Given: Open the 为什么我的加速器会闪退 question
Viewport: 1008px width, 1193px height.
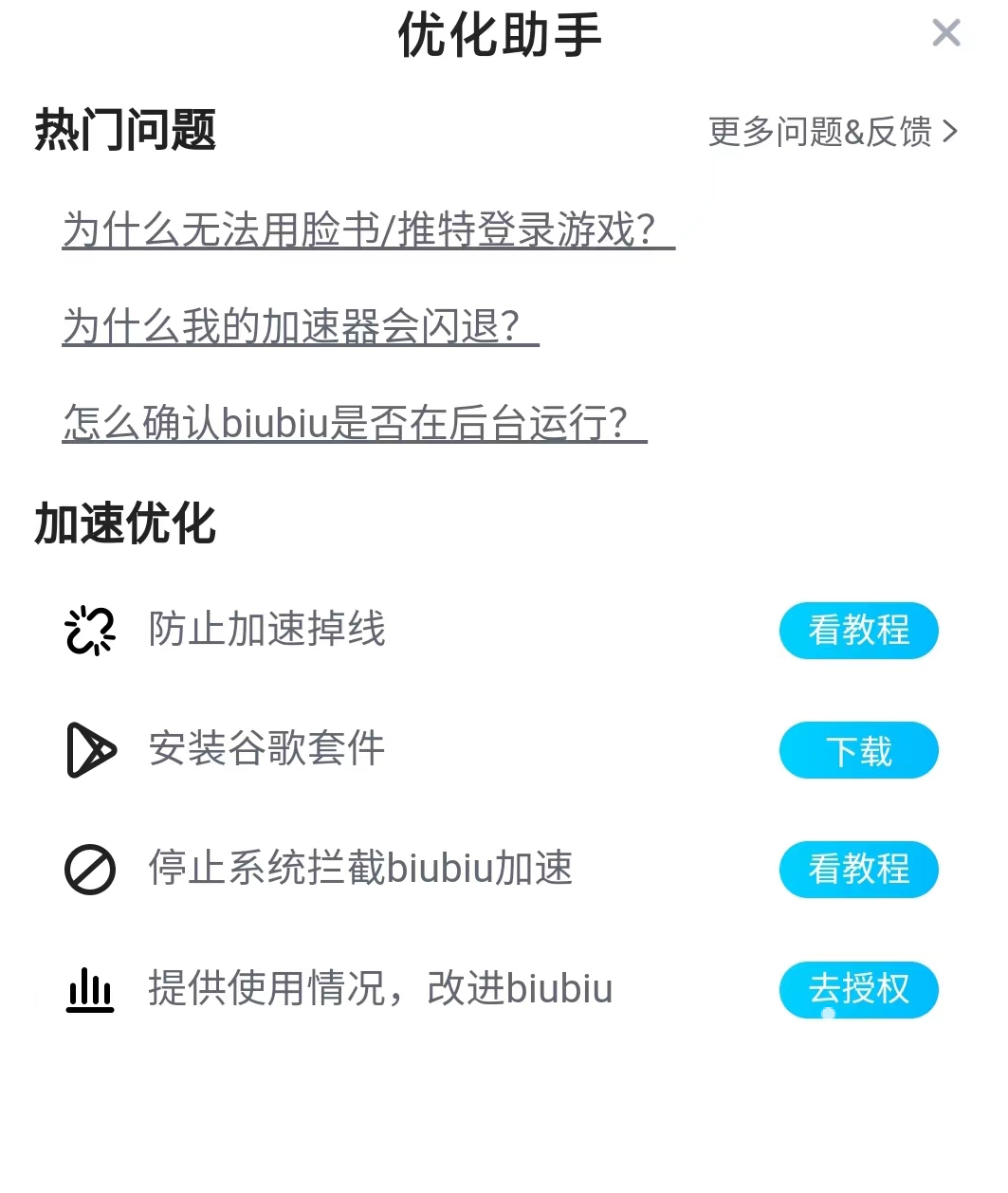Looking at the screenshot, I should tap(300, 326).
